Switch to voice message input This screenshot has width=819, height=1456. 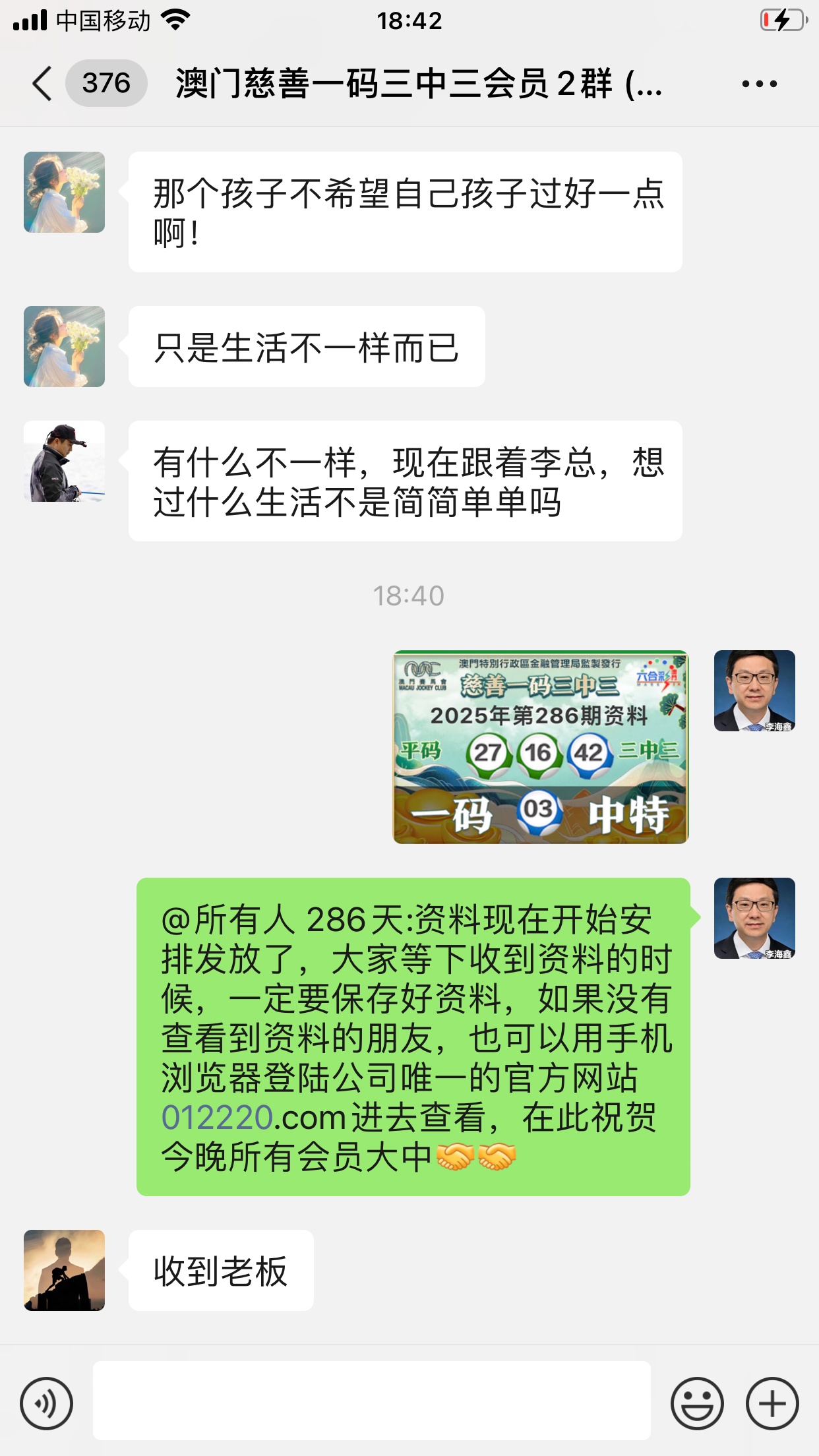(46, 1403)
